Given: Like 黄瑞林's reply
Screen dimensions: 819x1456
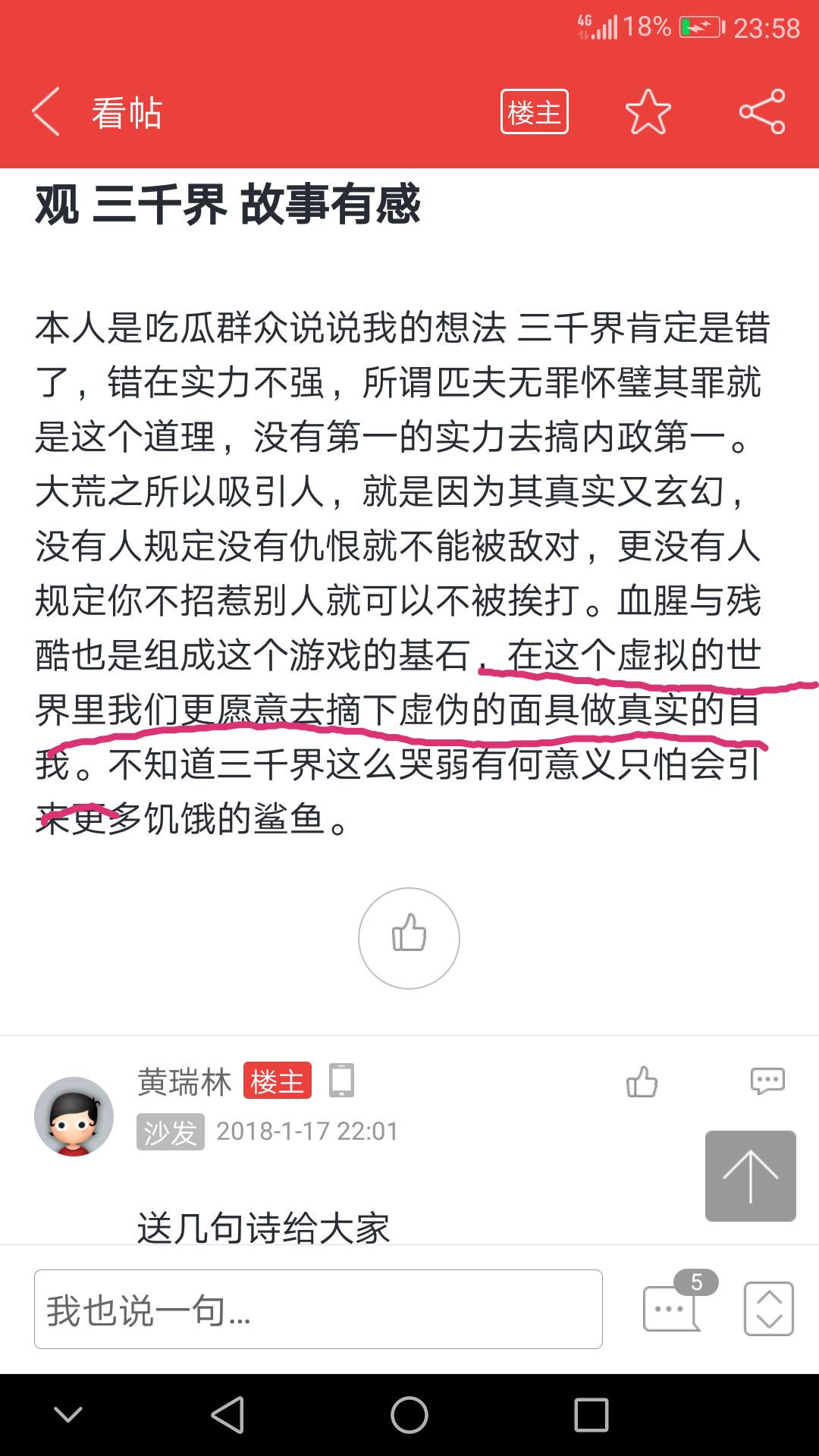Looking at the screenshot, I should click(x=642, y=1081).
